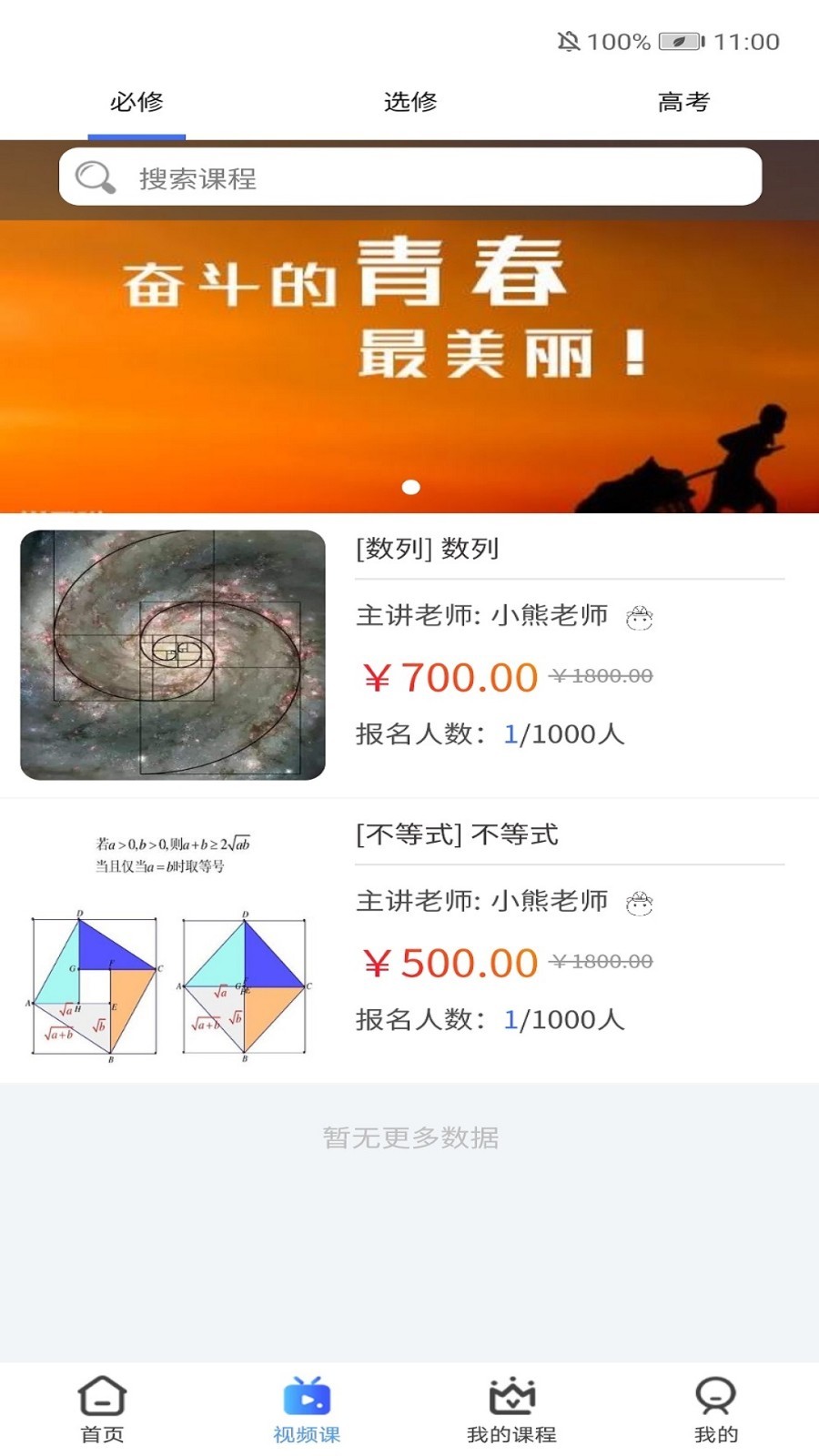Switch to the 我的 profile tab
Image resolution: width=819 pixels, height=1456 pixels.
(x=716, y=1409)
